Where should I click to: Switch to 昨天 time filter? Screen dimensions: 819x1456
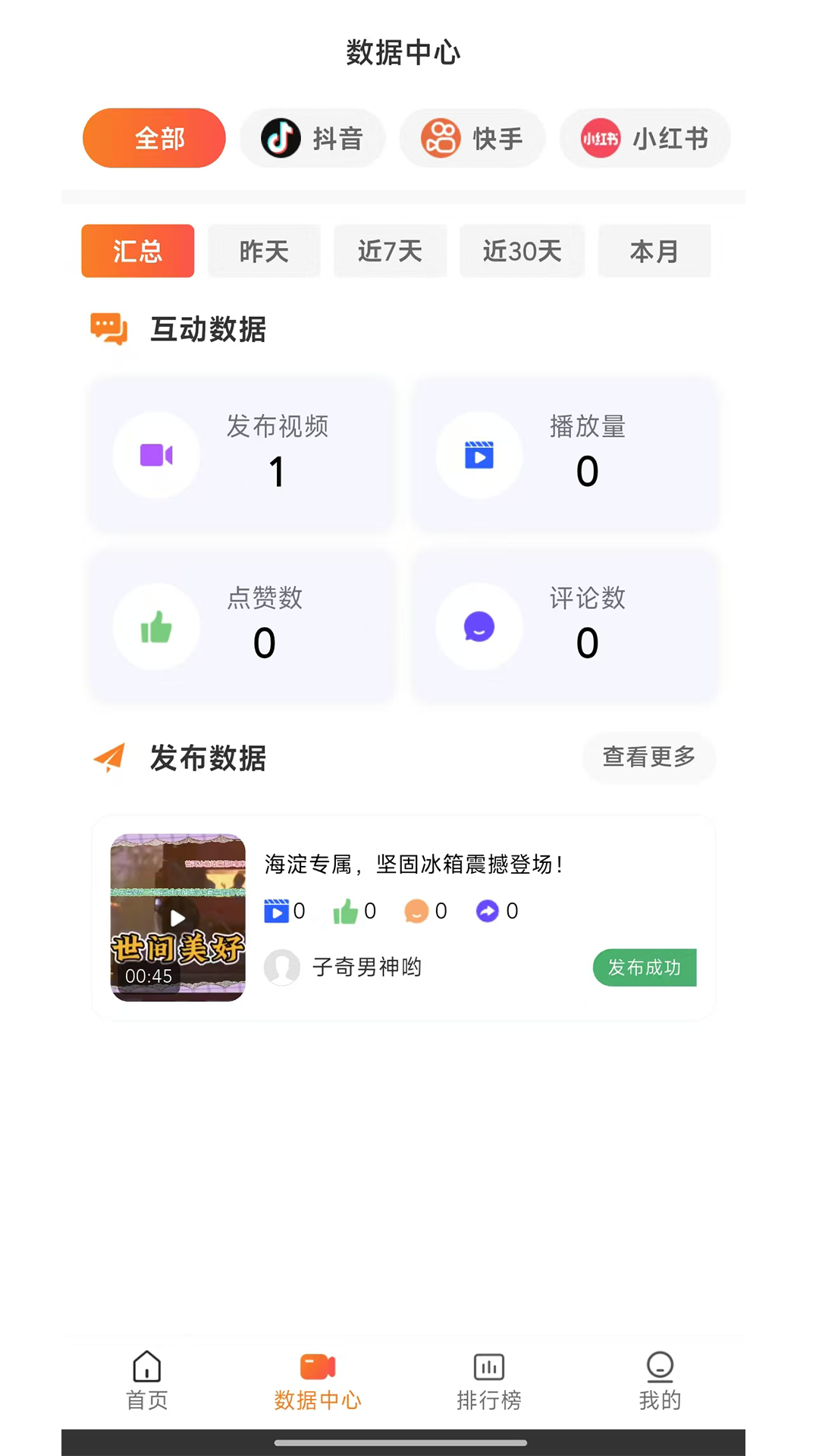pyautogui.click(x=264, y=251)
